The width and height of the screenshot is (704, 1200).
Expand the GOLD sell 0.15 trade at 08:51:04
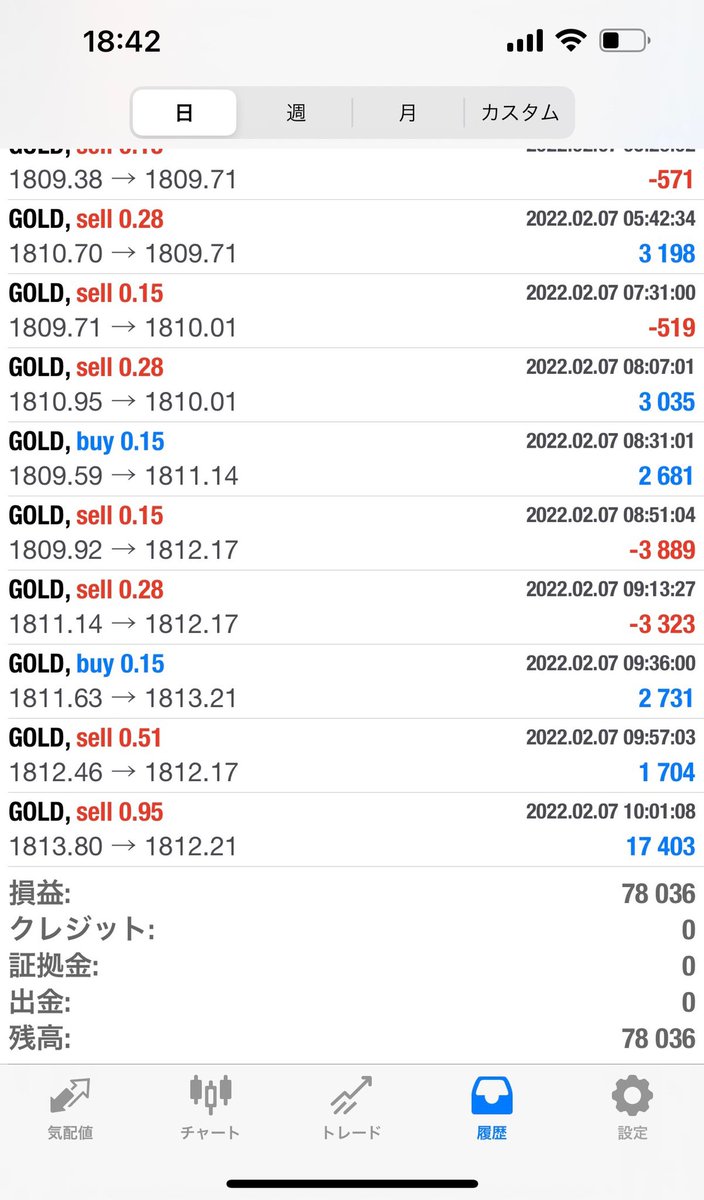tap(352, 533)
